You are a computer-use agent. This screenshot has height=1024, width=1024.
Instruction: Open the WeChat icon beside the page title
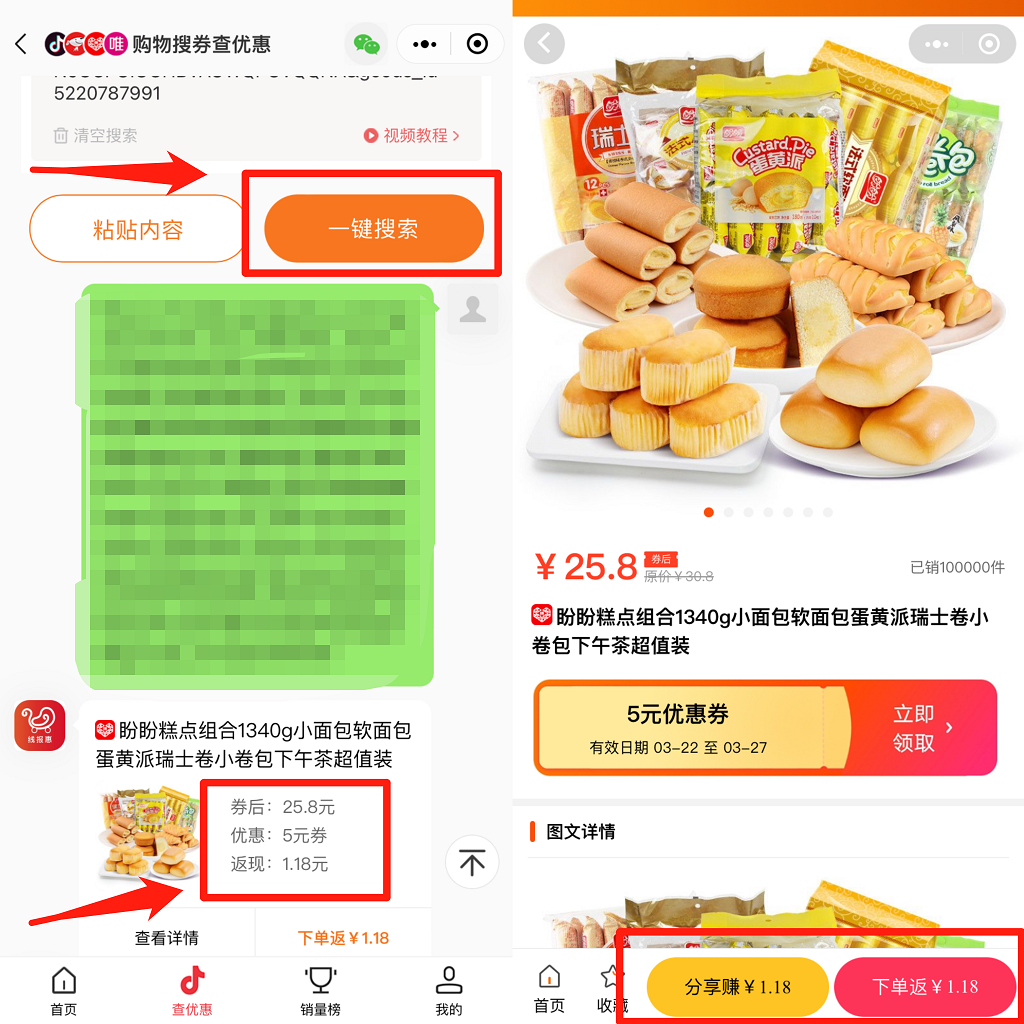click(366, 45)
